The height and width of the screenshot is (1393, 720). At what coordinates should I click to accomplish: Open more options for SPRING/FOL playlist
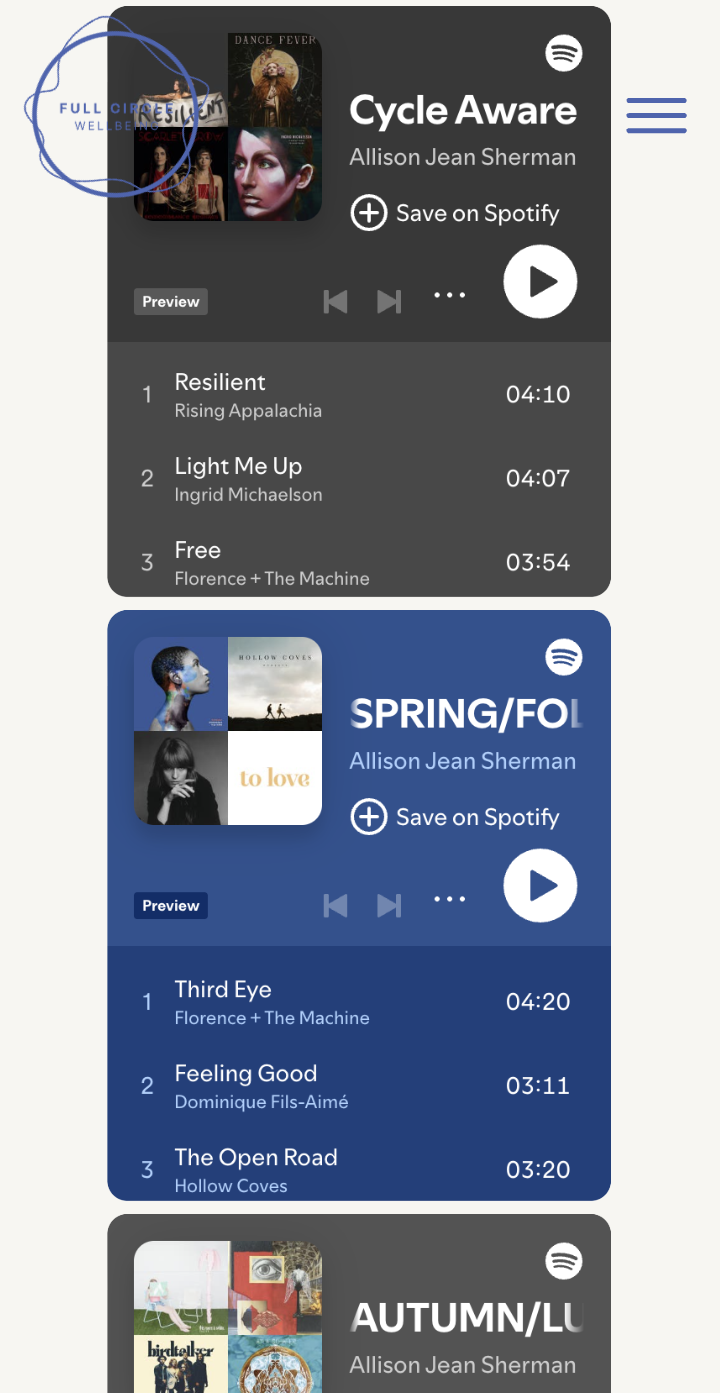click(x=450, y=899)
